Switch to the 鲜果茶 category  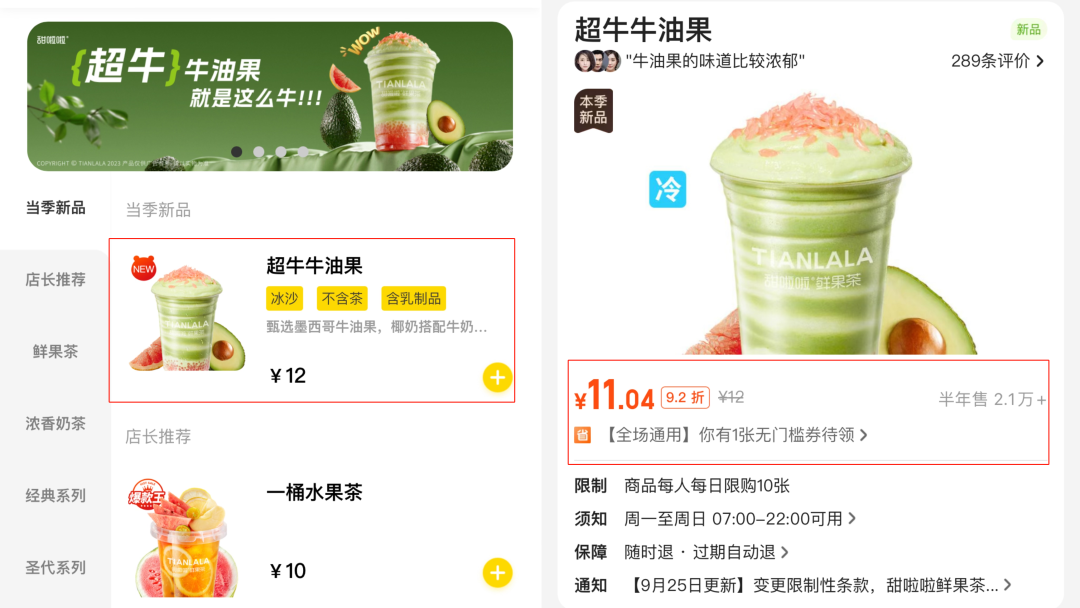pyautogui.click(x=55, y=352)
